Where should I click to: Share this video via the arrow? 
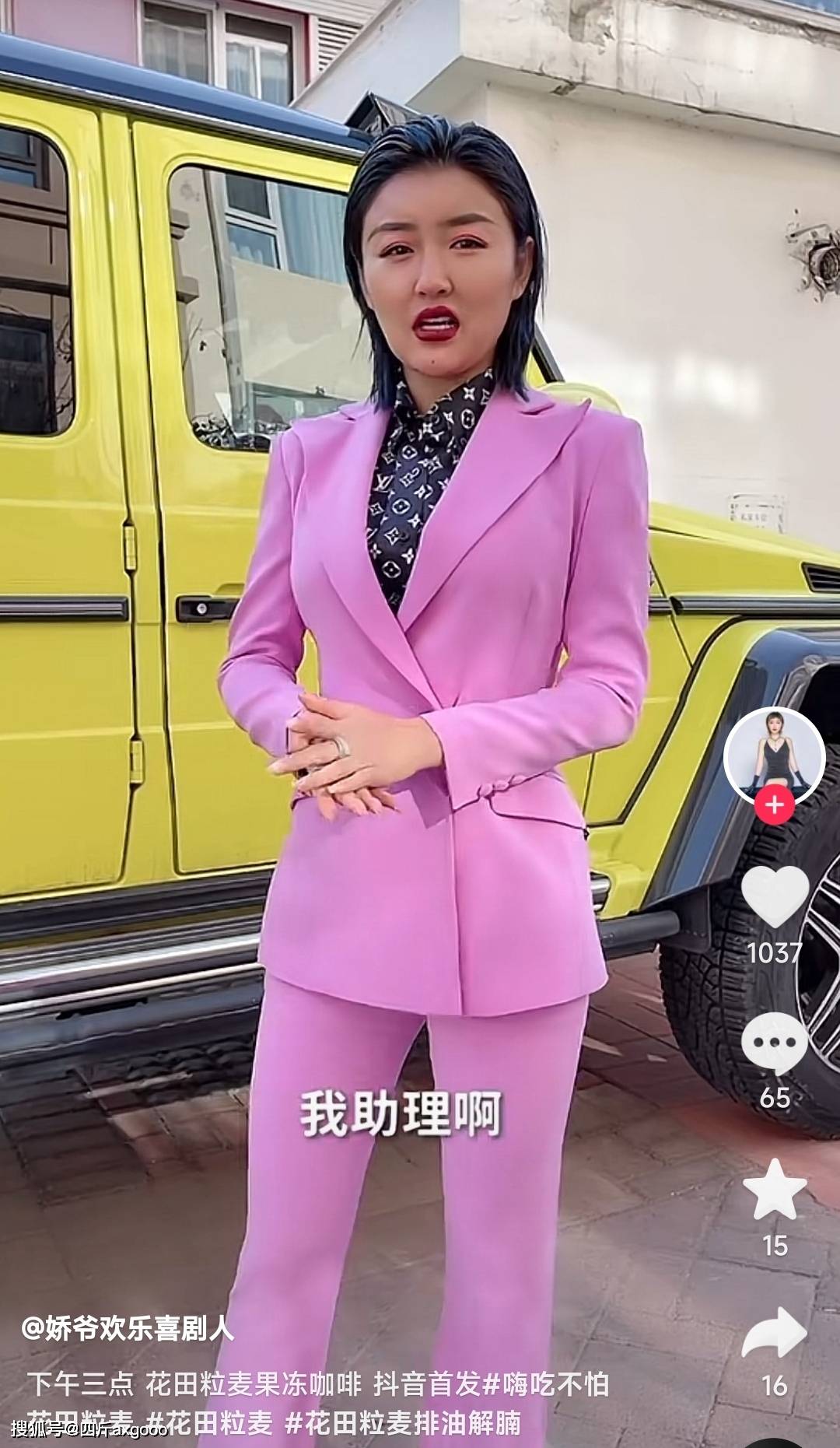pyautogui.click(x=775, y=1333)
